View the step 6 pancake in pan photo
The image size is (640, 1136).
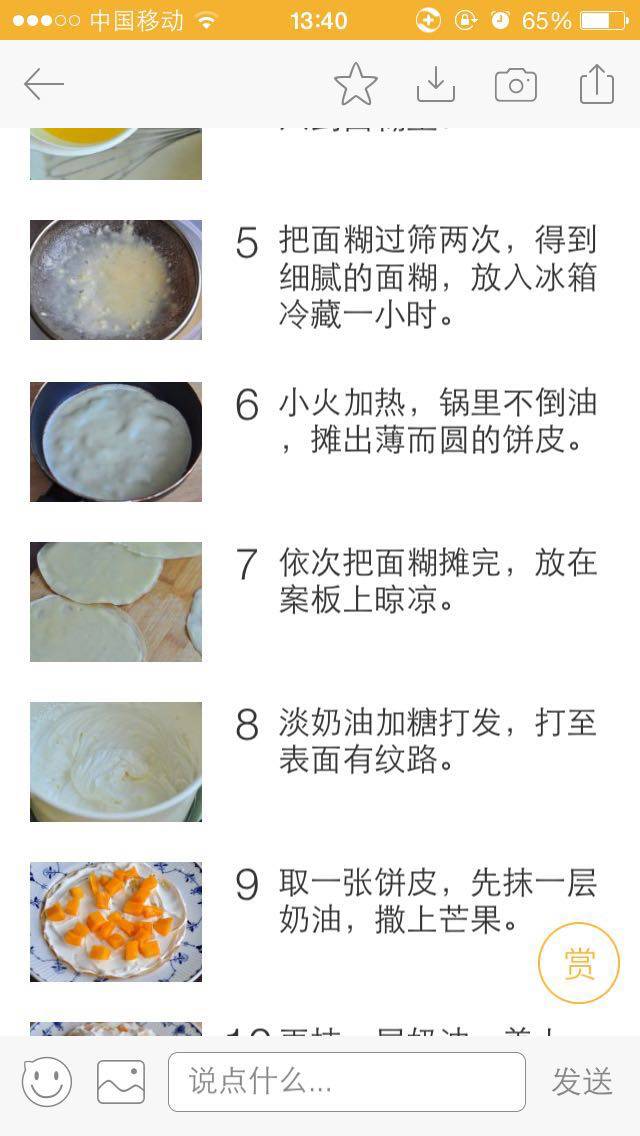click(116, 441)
